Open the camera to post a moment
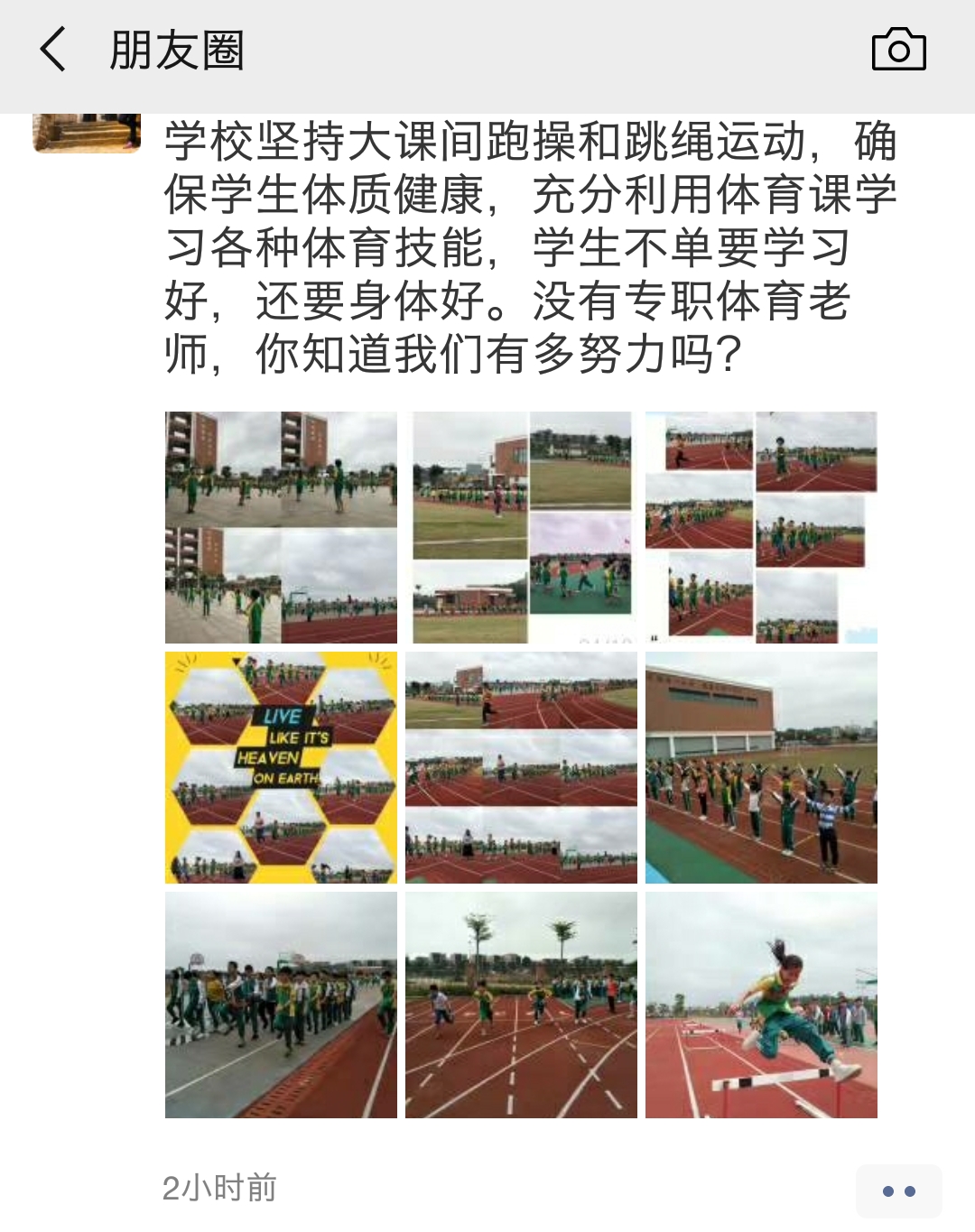The height and width of the screenshot is (1232, 975). coord(898,50)
